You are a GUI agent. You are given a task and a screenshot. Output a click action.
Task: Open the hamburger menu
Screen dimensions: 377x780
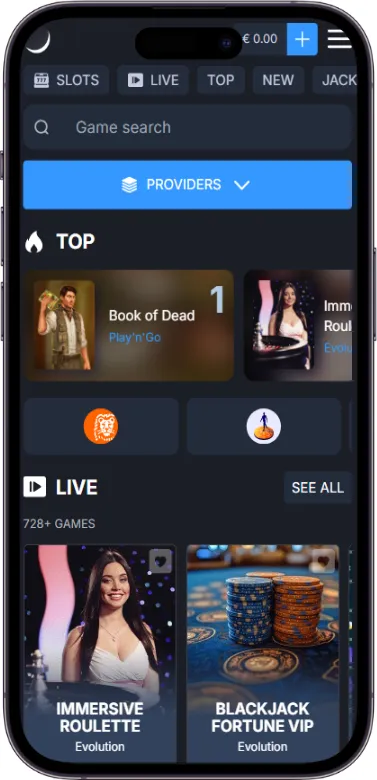tap(339, 39)
